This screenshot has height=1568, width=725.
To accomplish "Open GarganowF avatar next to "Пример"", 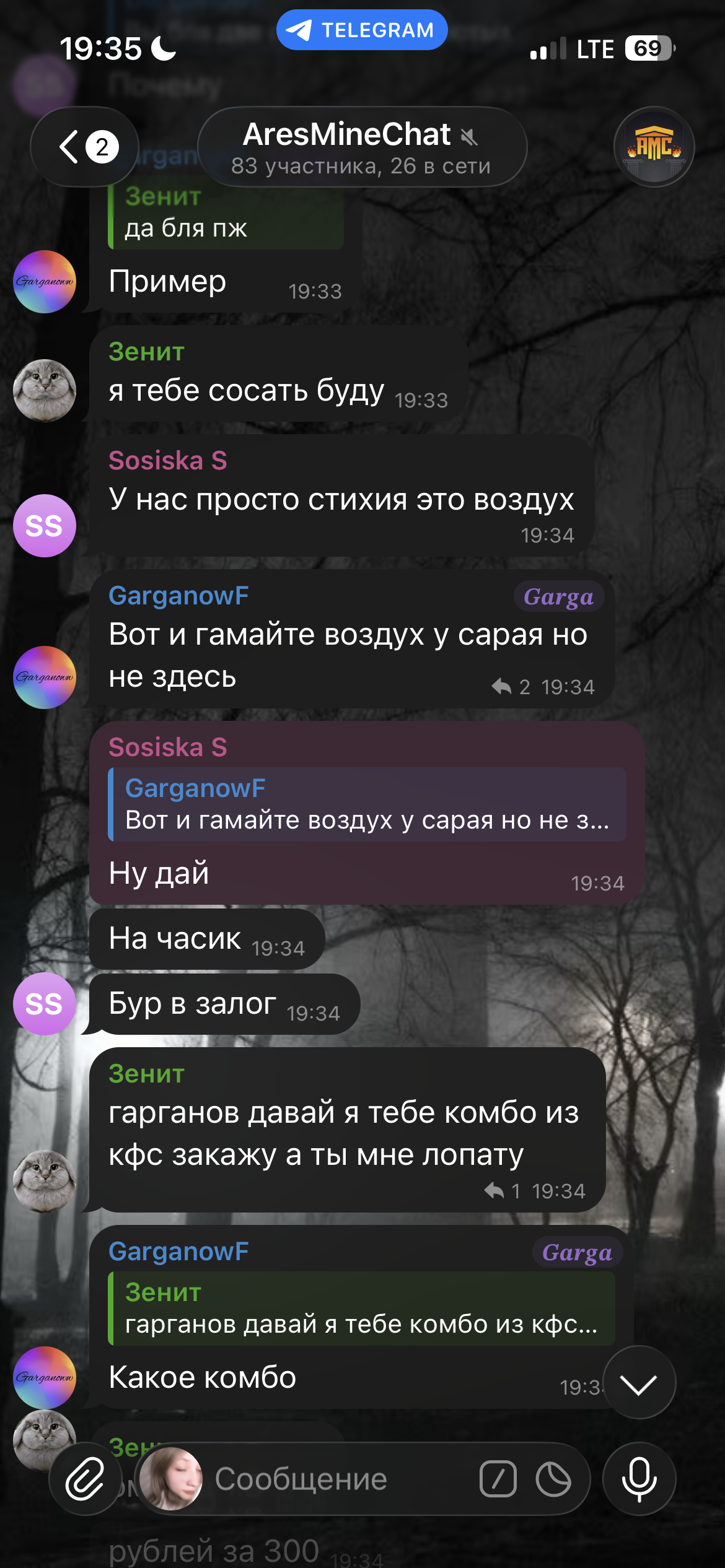I will (45, 281).
